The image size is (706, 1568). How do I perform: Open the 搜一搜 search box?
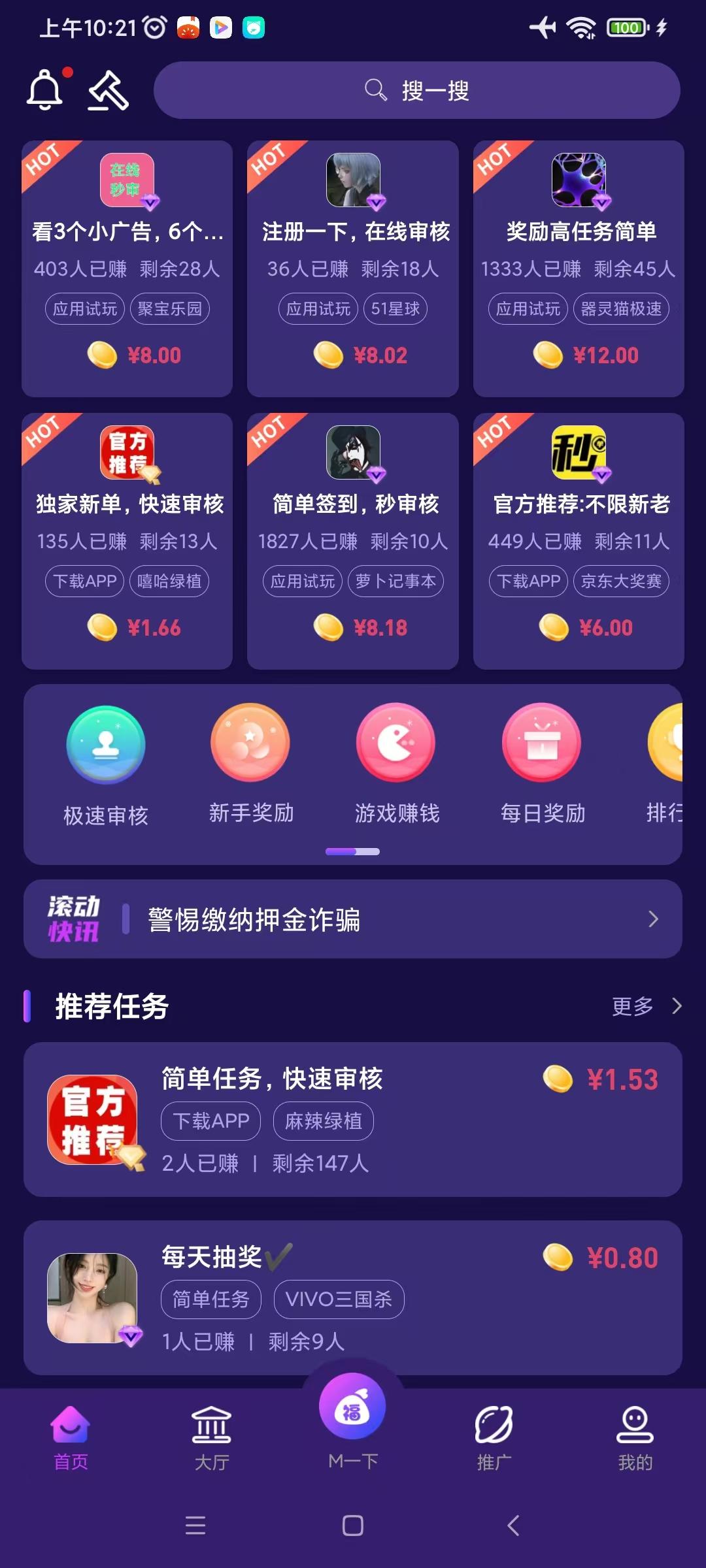(417, 90)
